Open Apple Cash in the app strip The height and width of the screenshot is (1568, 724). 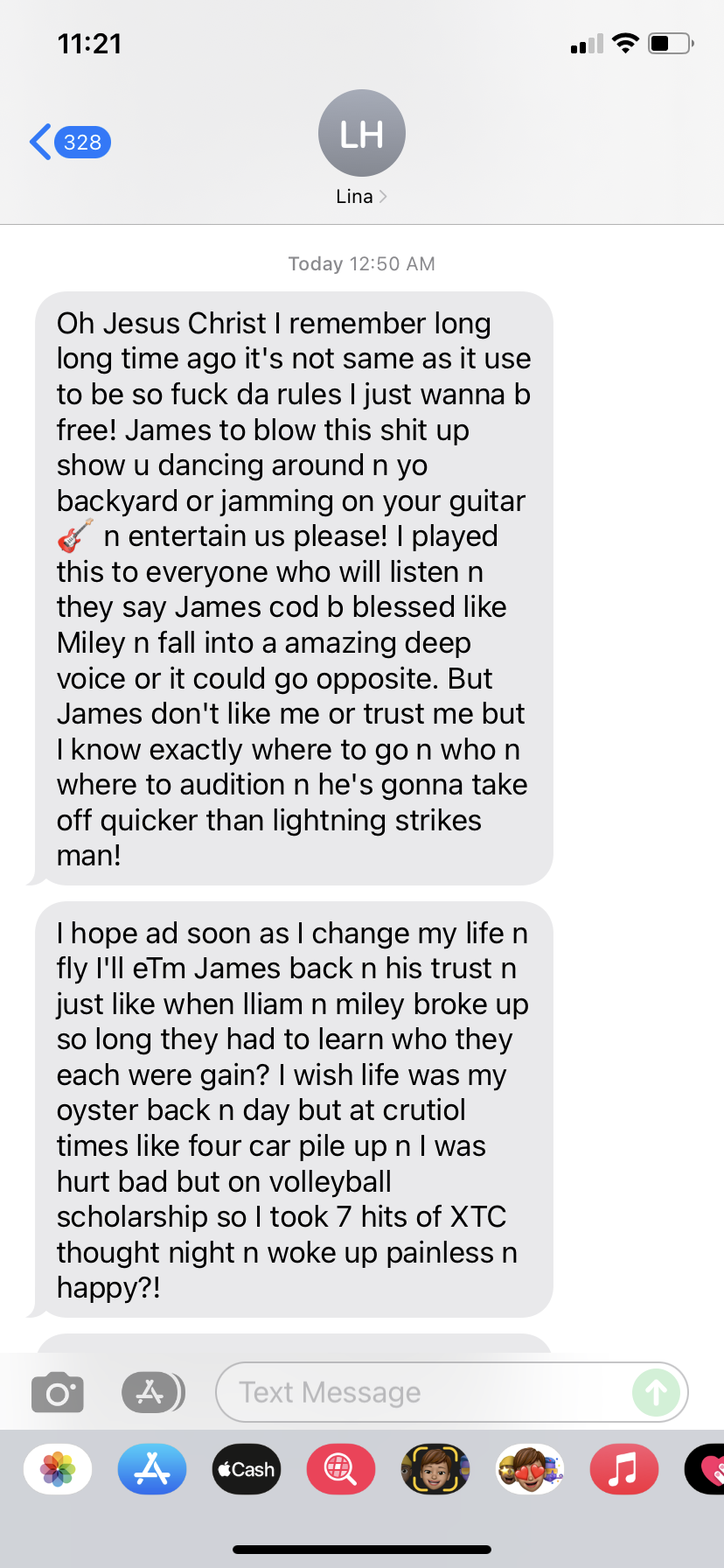click(x=247, y=1469)
